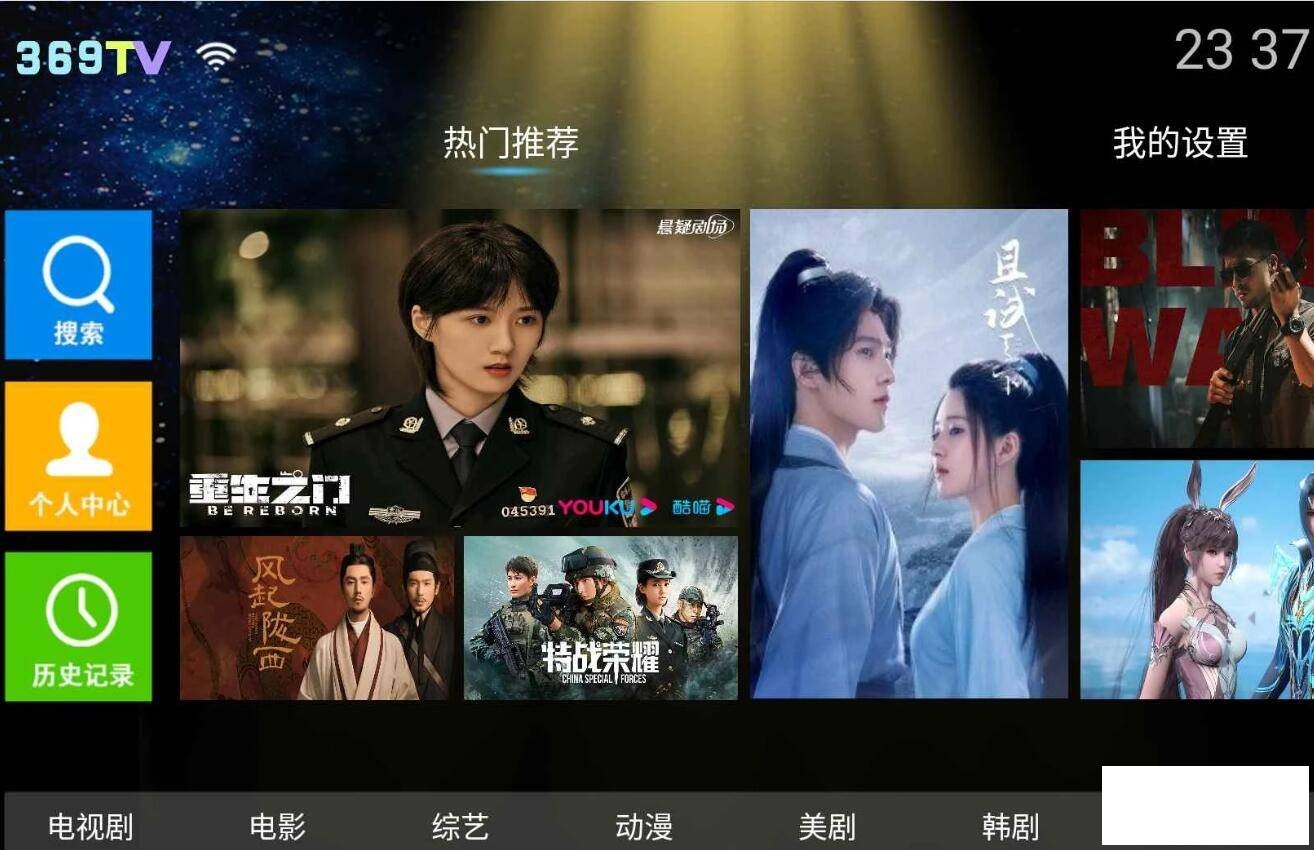Open the 且试天下 costume drama poster

click(908, 453)
